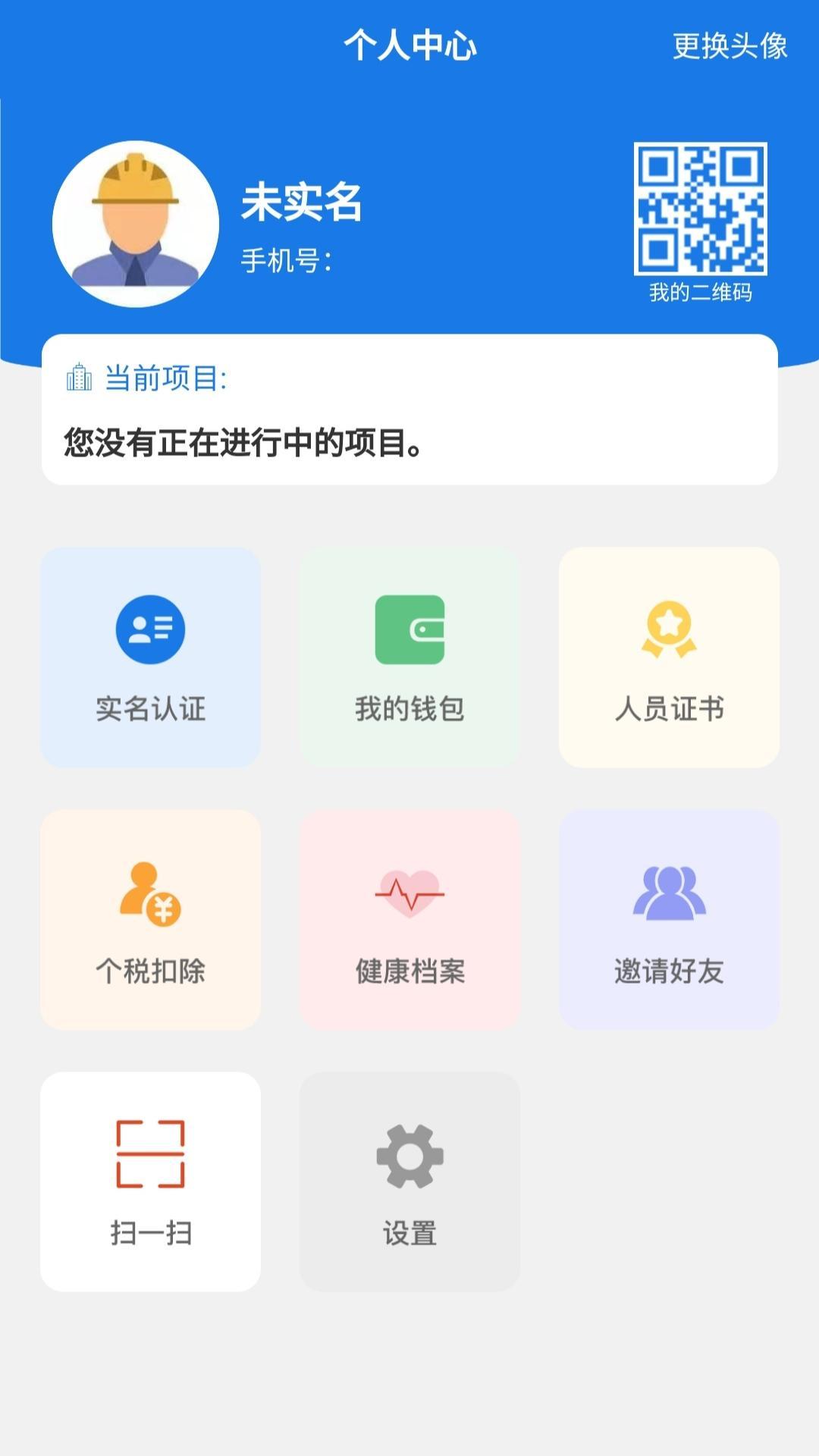The height and width of the screenshot is (1456, 819).
Task: Launch 扫一扫 scanner
Action: tap(150, 1181)
